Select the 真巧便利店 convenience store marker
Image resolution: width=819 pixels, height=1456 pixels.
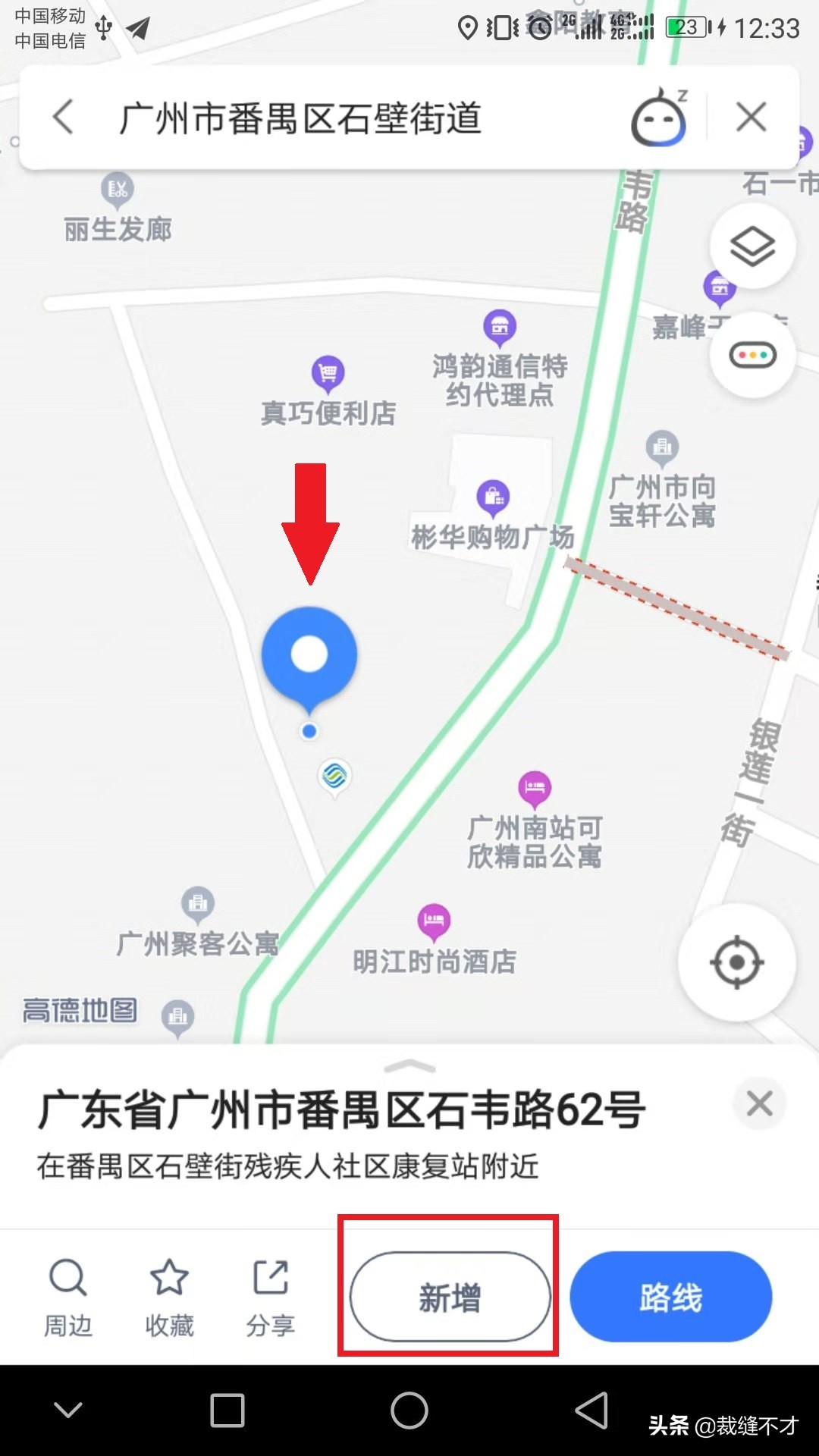click(328, 373)
